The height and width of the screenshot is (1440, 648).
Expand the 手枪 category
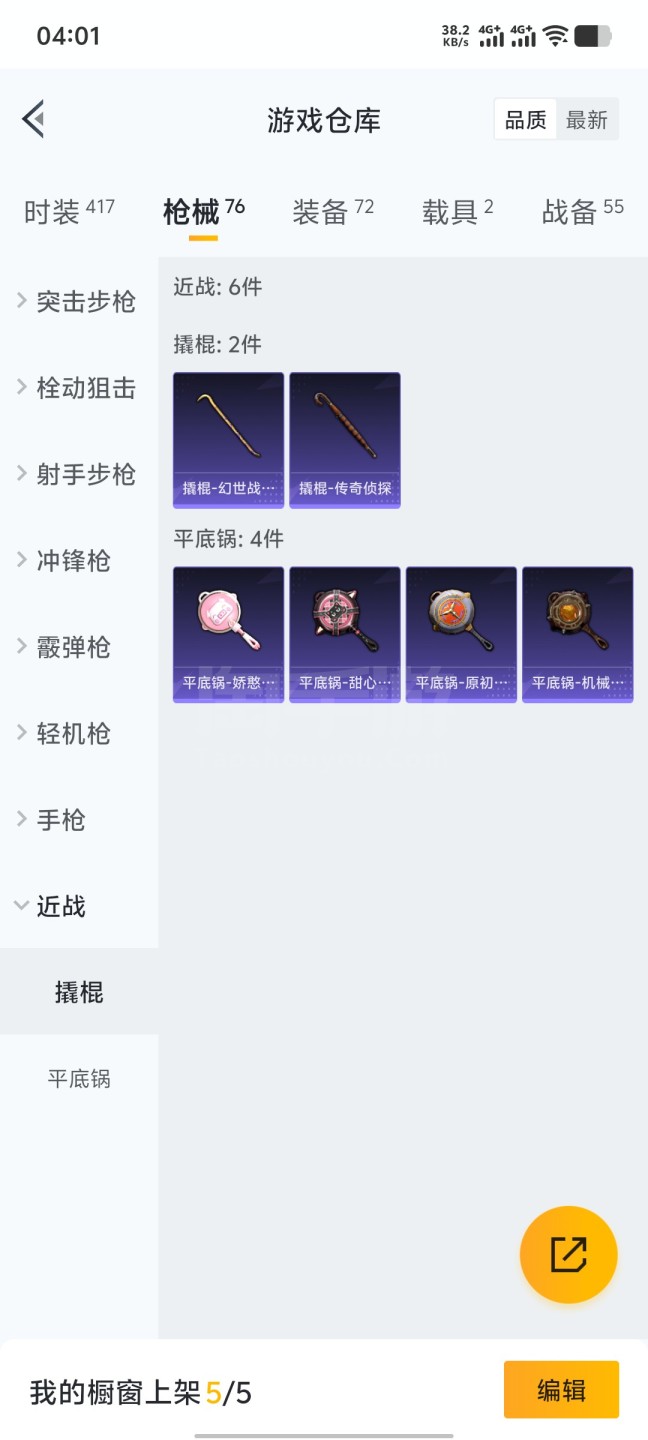[79, 820]
